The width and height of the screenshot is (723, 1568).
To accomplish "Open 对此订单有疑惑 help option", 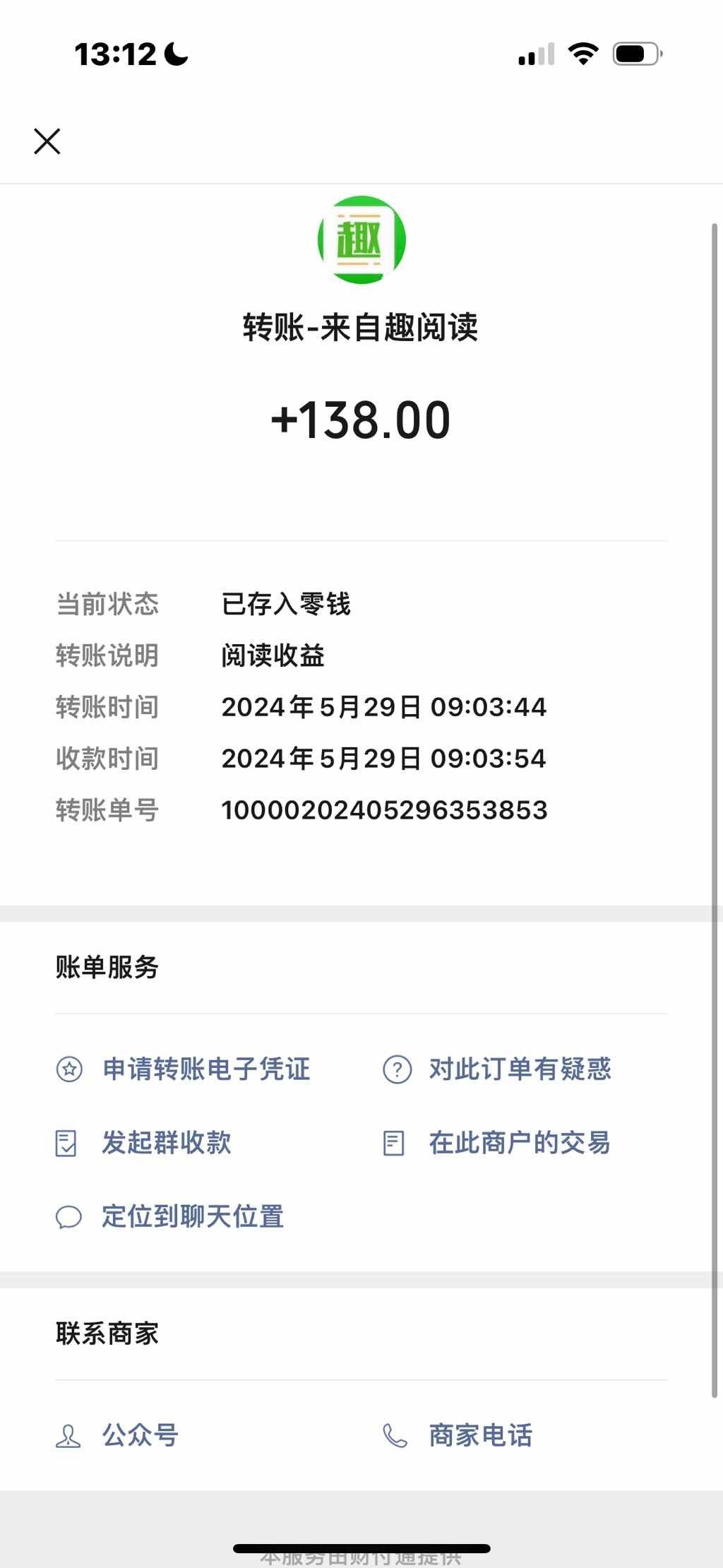I will (x=497, y=1069).
